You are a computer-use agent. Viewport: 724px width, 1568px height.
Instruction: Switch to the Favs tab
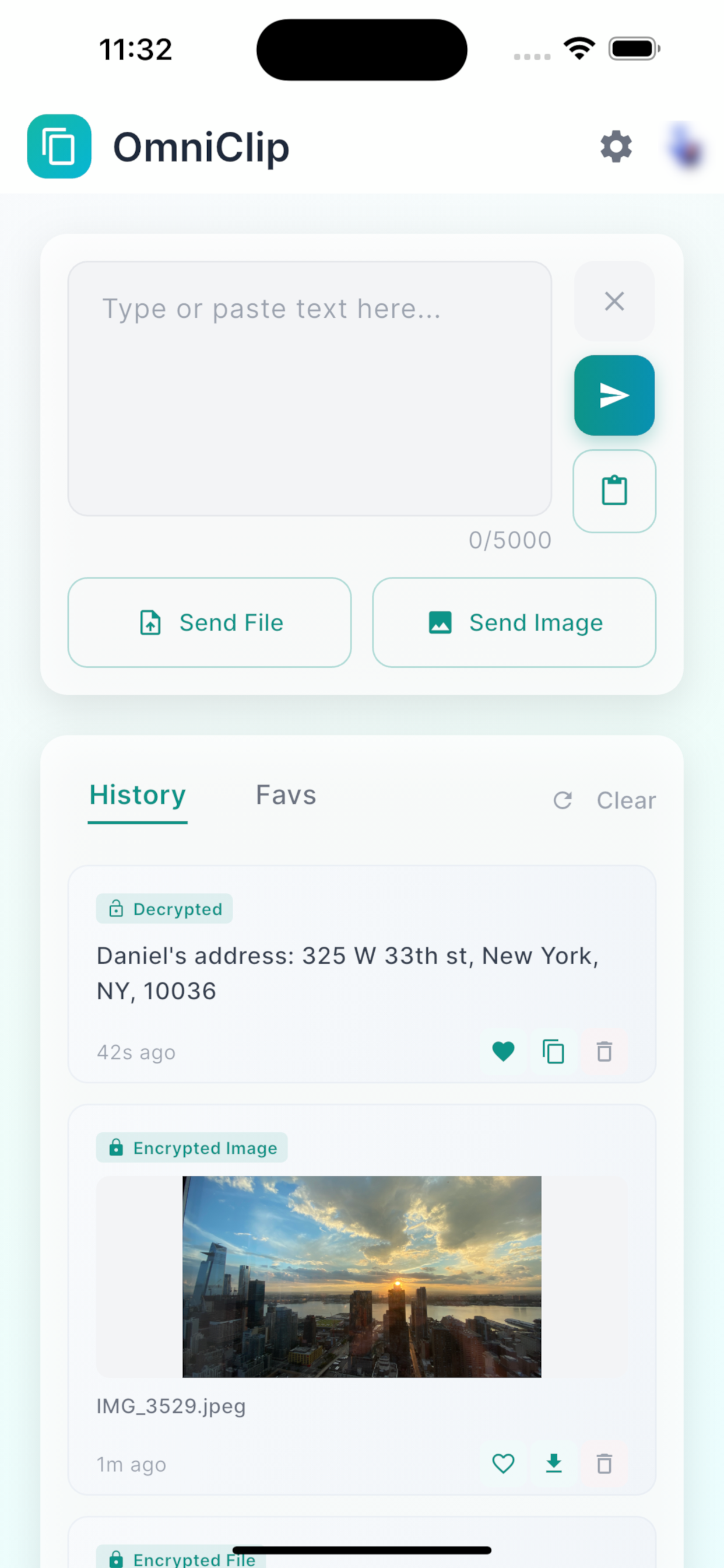click(x=286, y=795)
